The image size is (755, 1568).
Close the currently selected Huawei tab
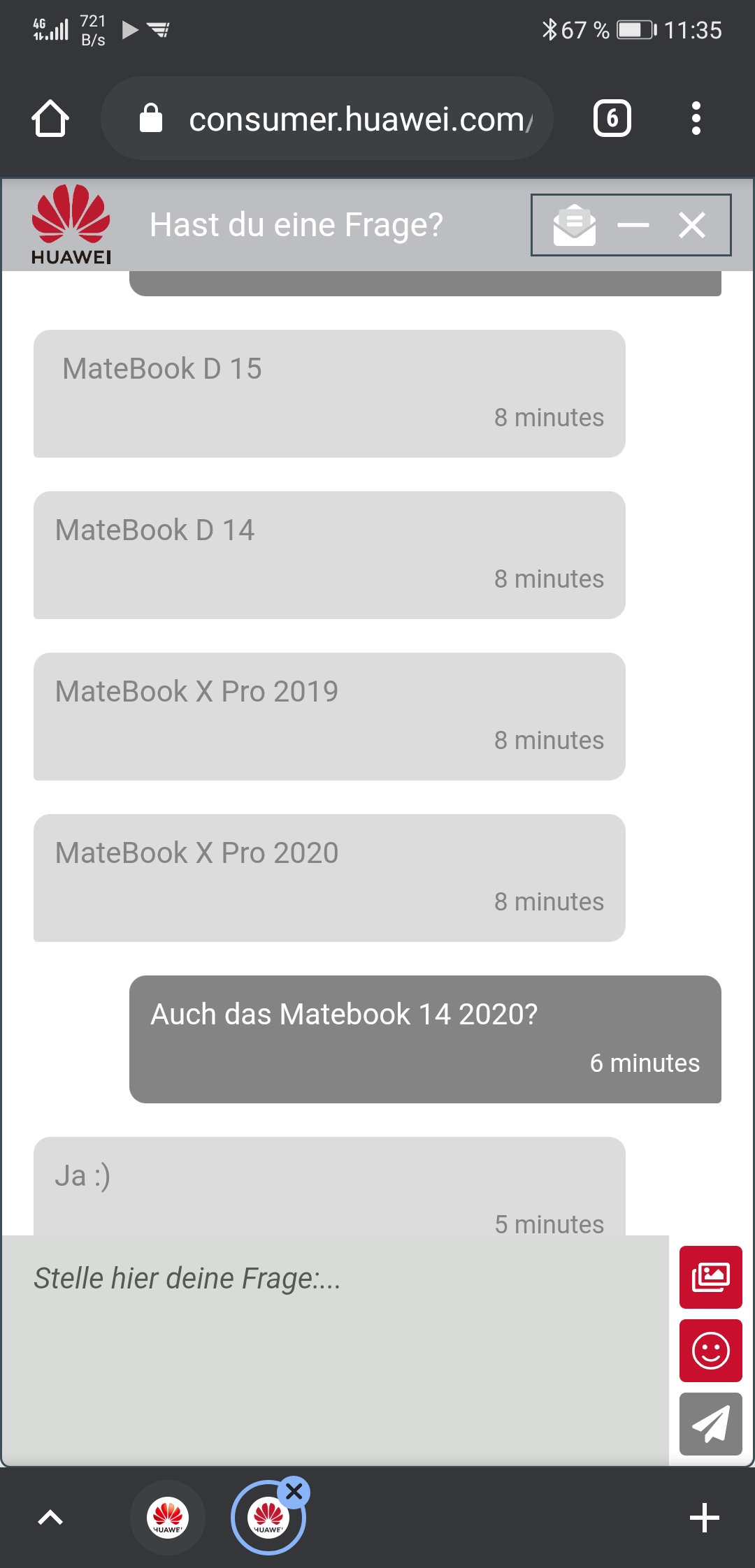pos(294,1492)
